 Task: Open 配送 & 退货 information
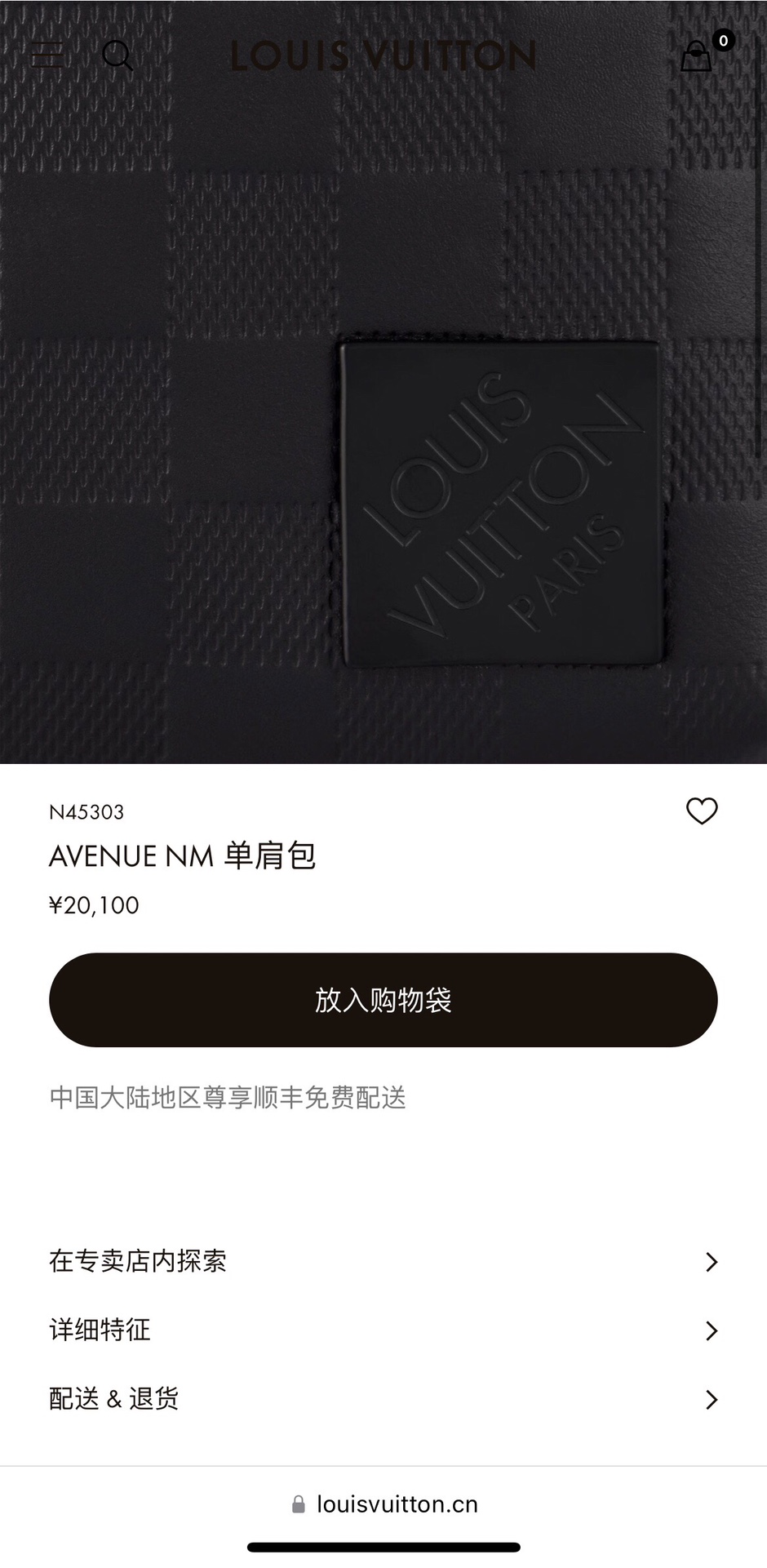tap(383, 1399)
